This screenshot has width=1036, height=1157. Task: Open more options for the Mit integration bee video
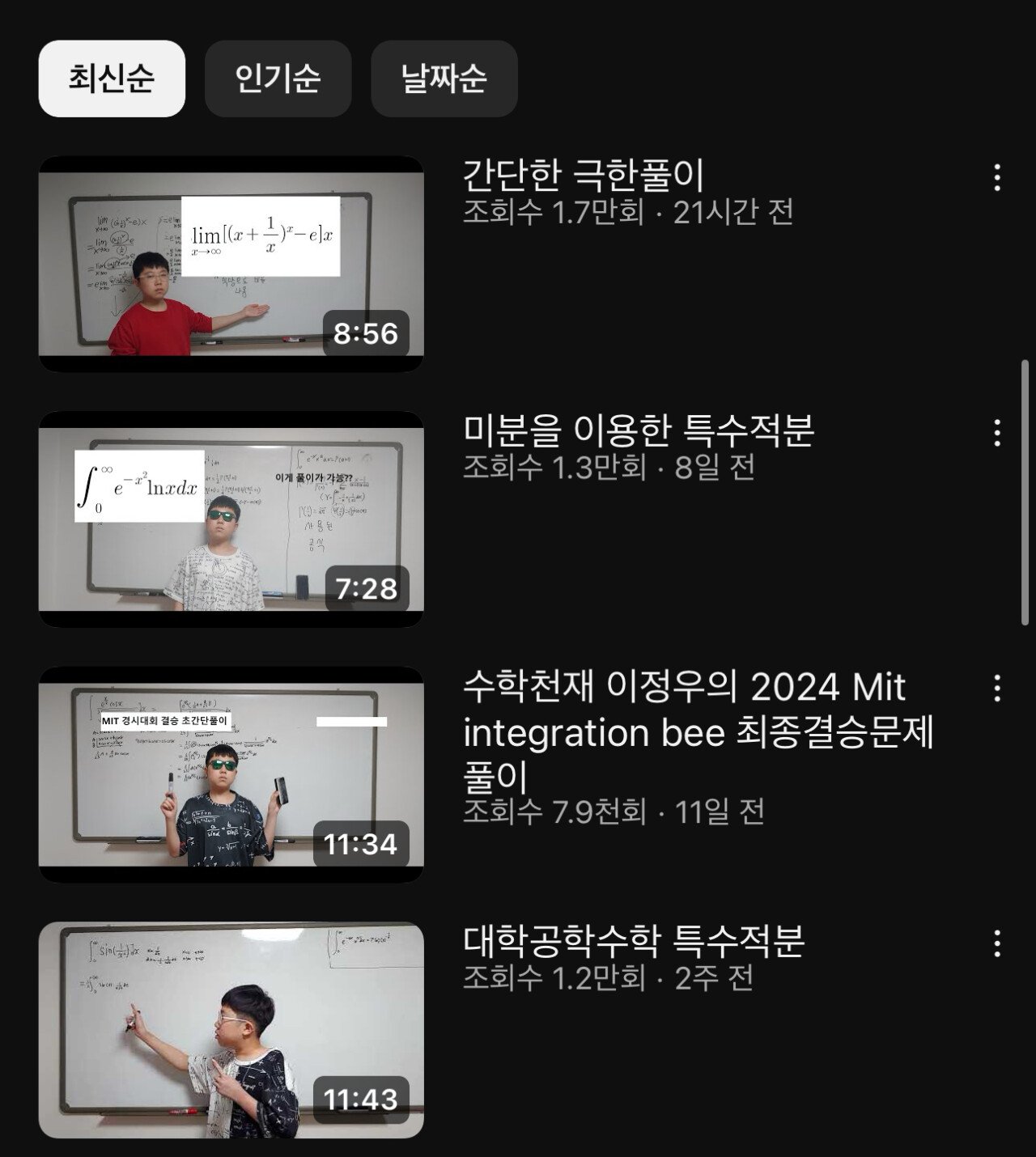(x=997, y=689)
